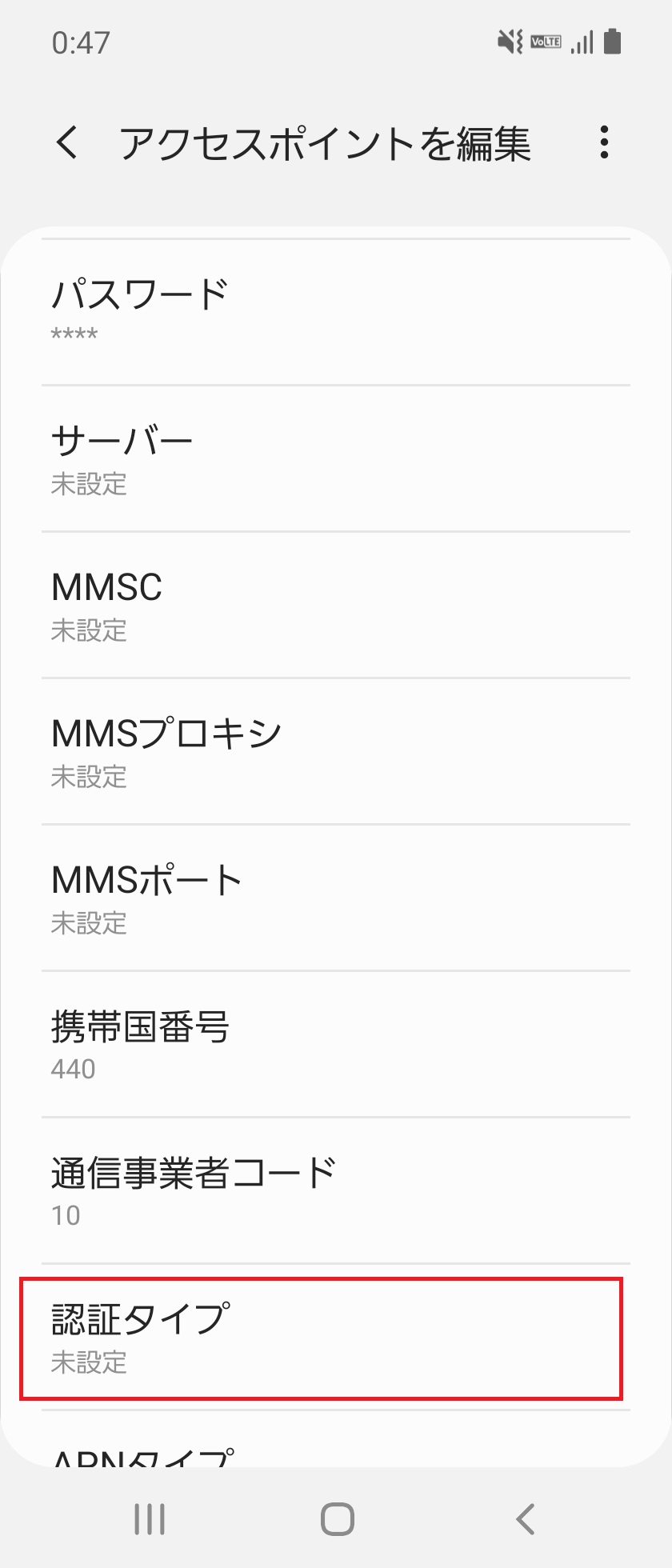Tap the battery icon in the status bar
Viewport: 672px width, 1568px height.
(x=611, y=42)
